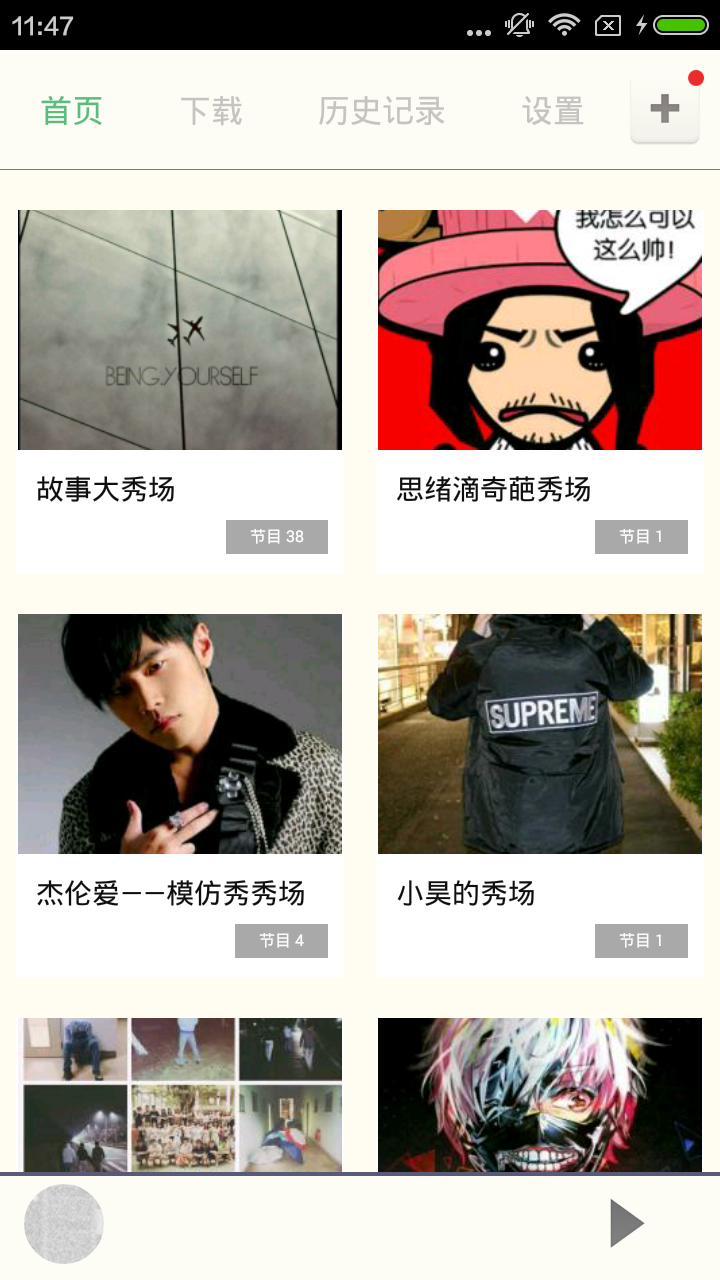Open the 历史记录 tab
This screenshot has height=1280, width=720.
point(381,111)
